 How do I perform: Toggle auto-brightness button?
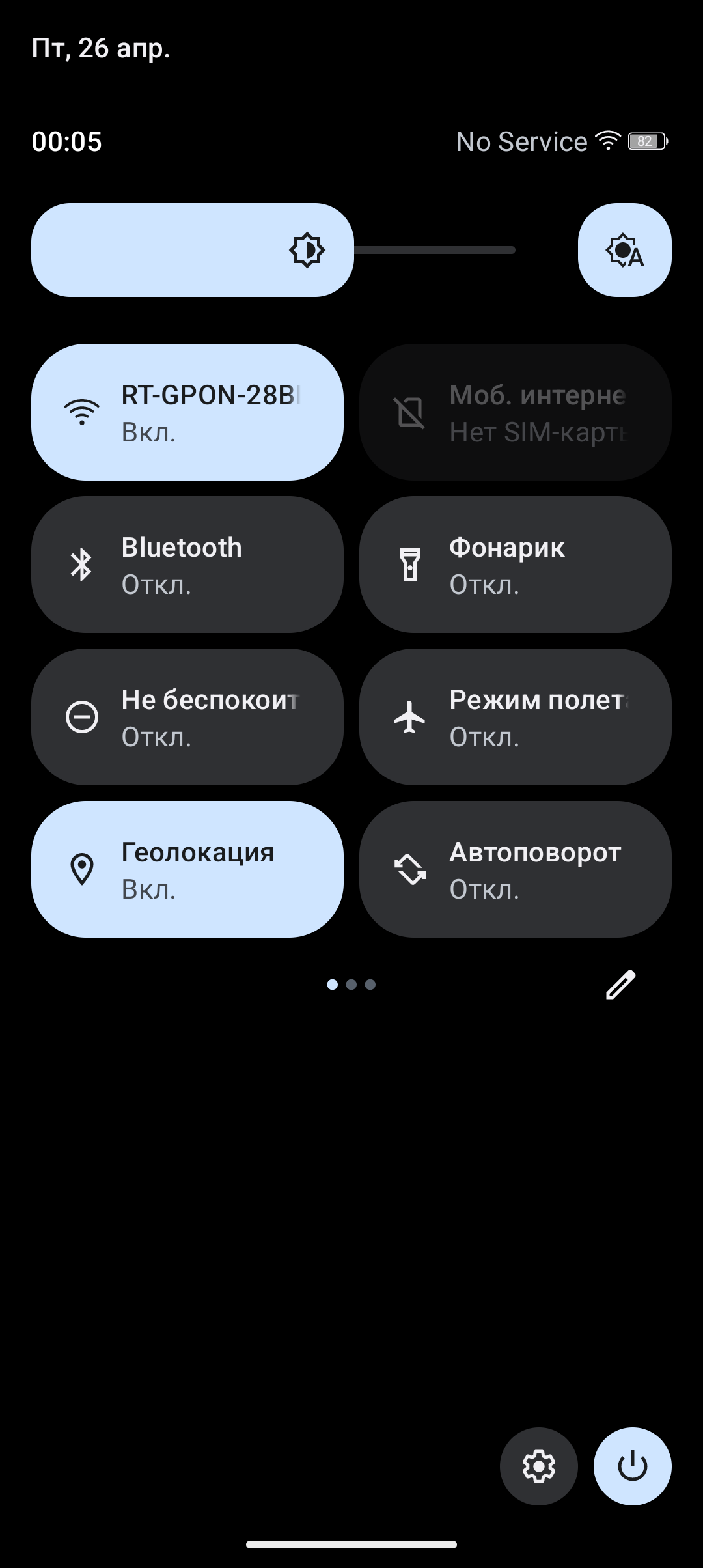tap(624, 250)
